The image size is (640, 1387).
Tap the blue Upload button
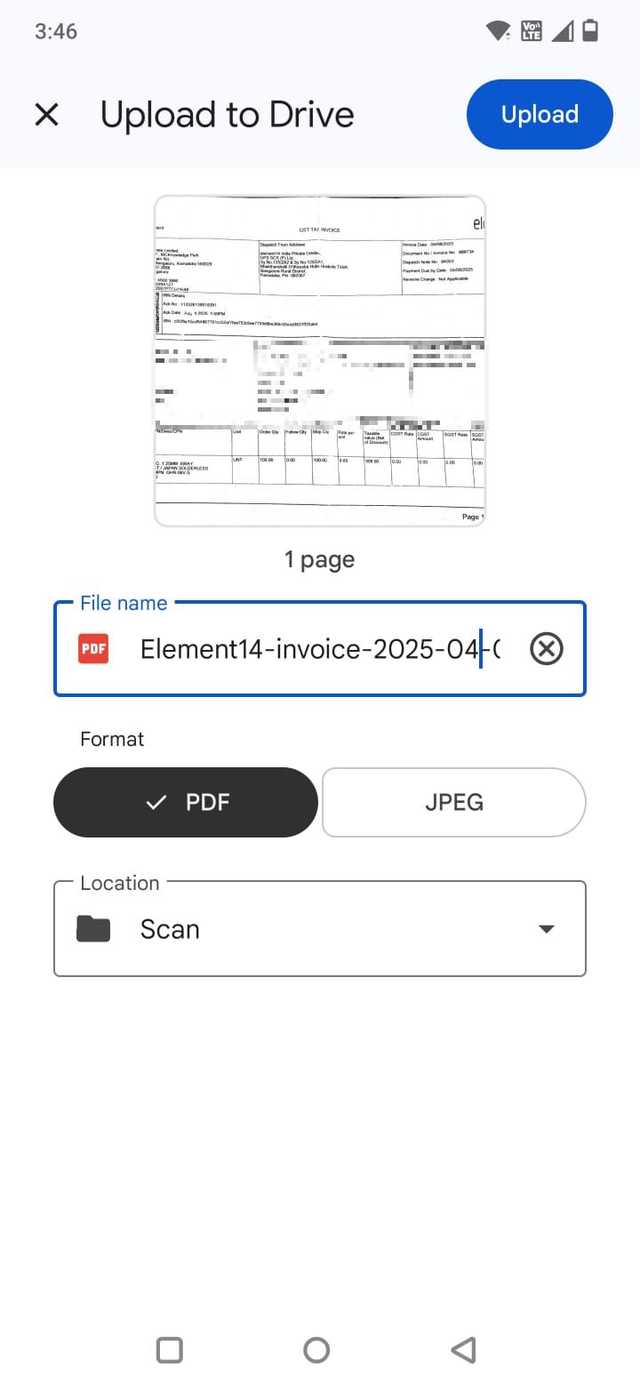(539, 115)
